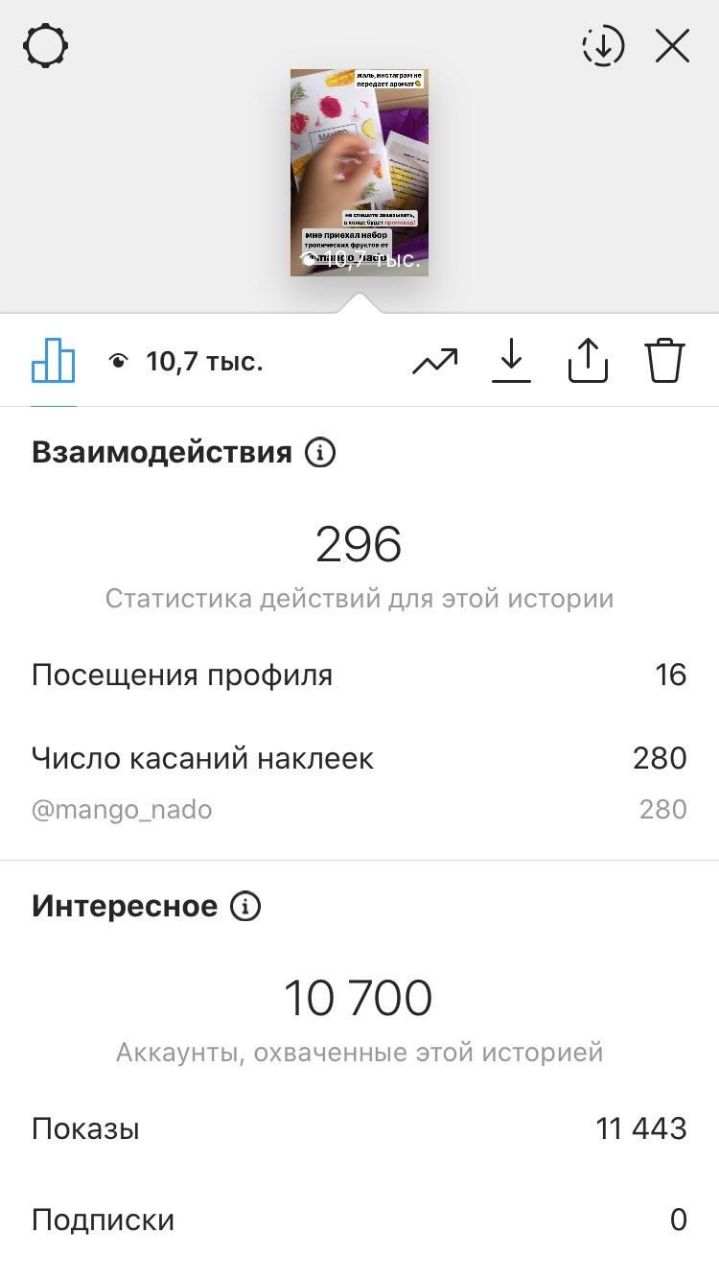Delete the story with trash icon
The width and height of the screenshot is (719, 1280).
664,360
